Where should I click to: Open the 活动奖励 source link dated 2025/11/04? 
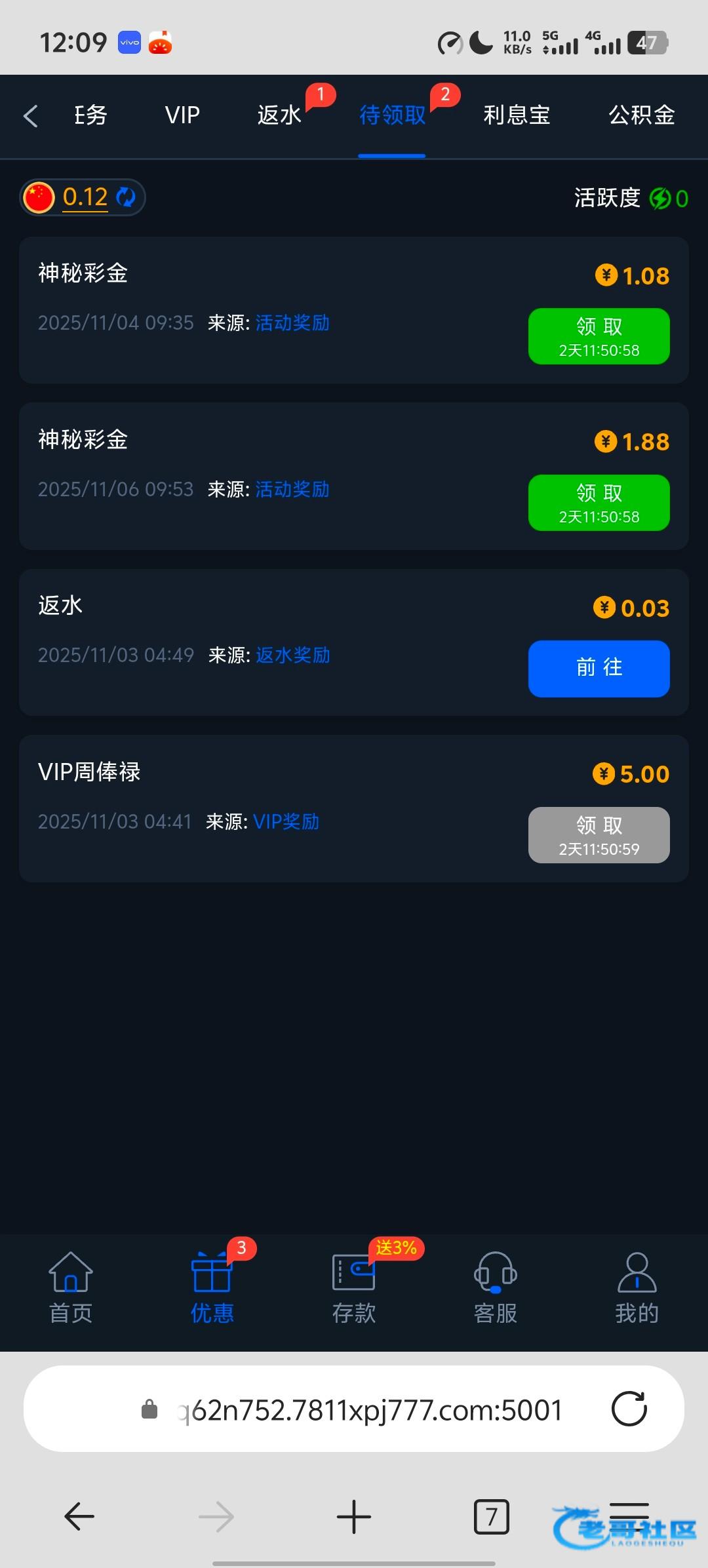coord(292,323)
